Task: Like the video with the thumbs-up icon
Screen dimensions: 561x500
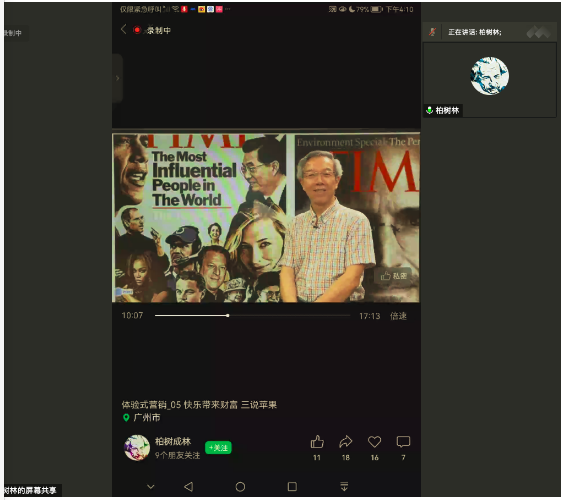Action: point(317,442)
